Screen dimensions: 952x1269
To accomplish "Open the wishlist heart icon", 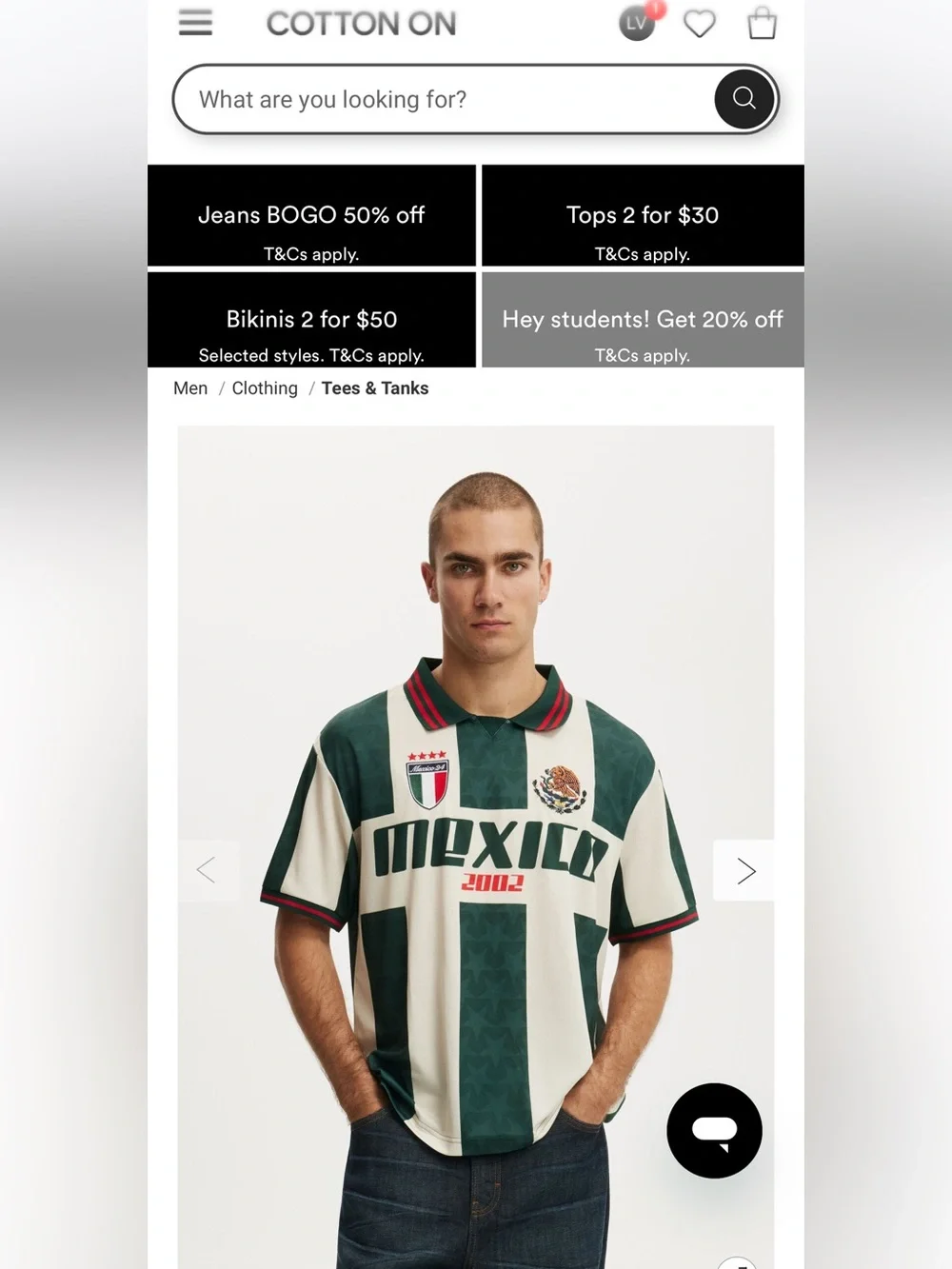I will pyautogui.click(x=700, y=24).
